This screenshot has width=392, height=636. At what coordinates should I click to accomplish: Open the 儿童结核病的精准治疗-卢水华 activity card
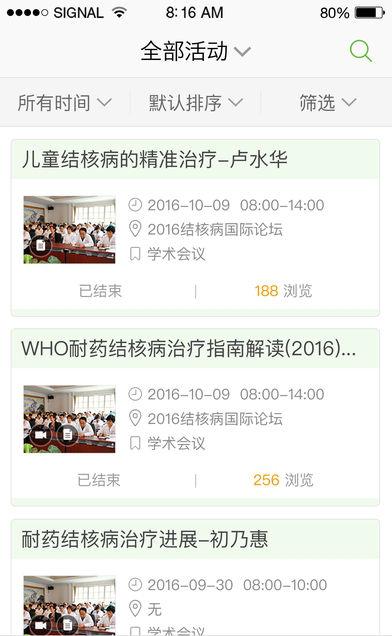tap(195, 228)
